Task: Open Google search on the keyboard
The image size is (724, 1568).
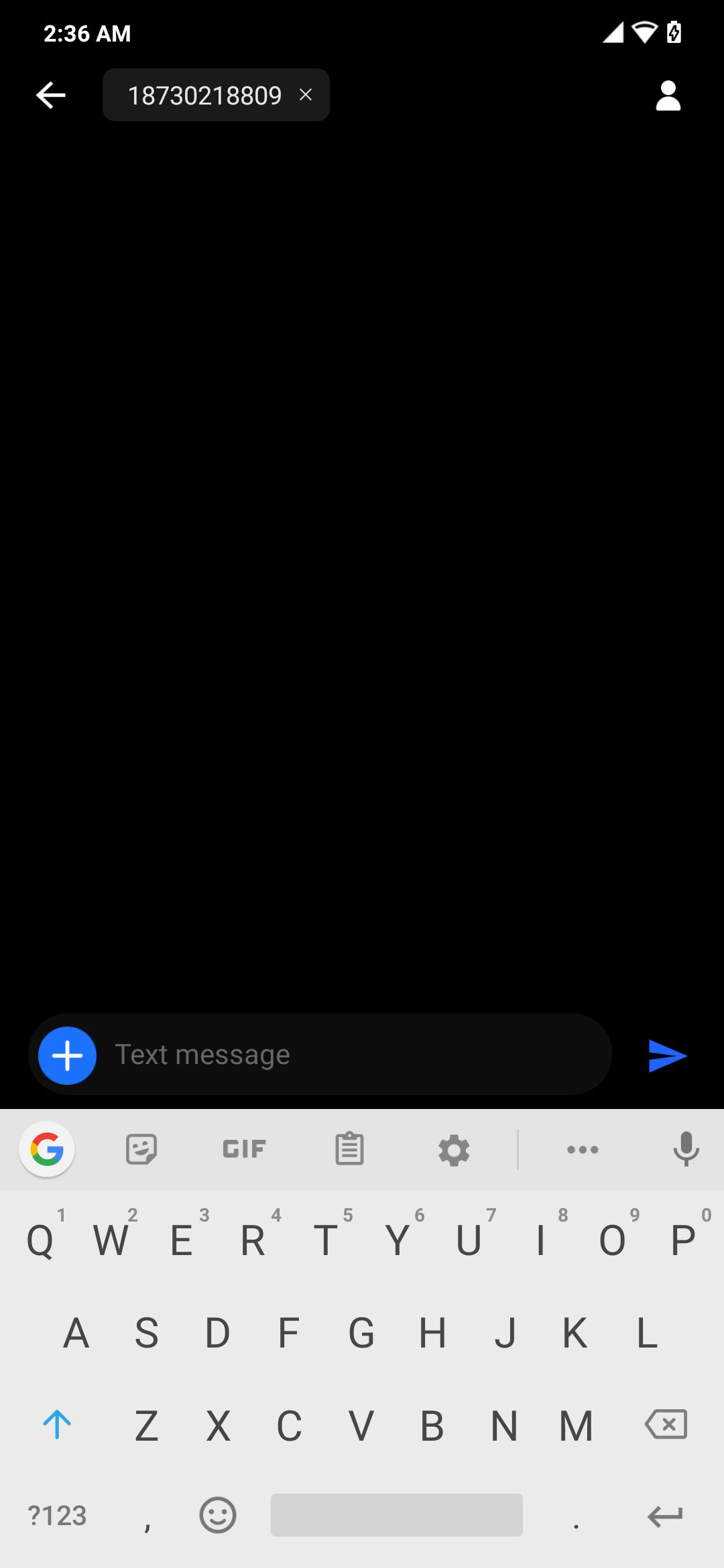Action: (x=47, y=1150)
